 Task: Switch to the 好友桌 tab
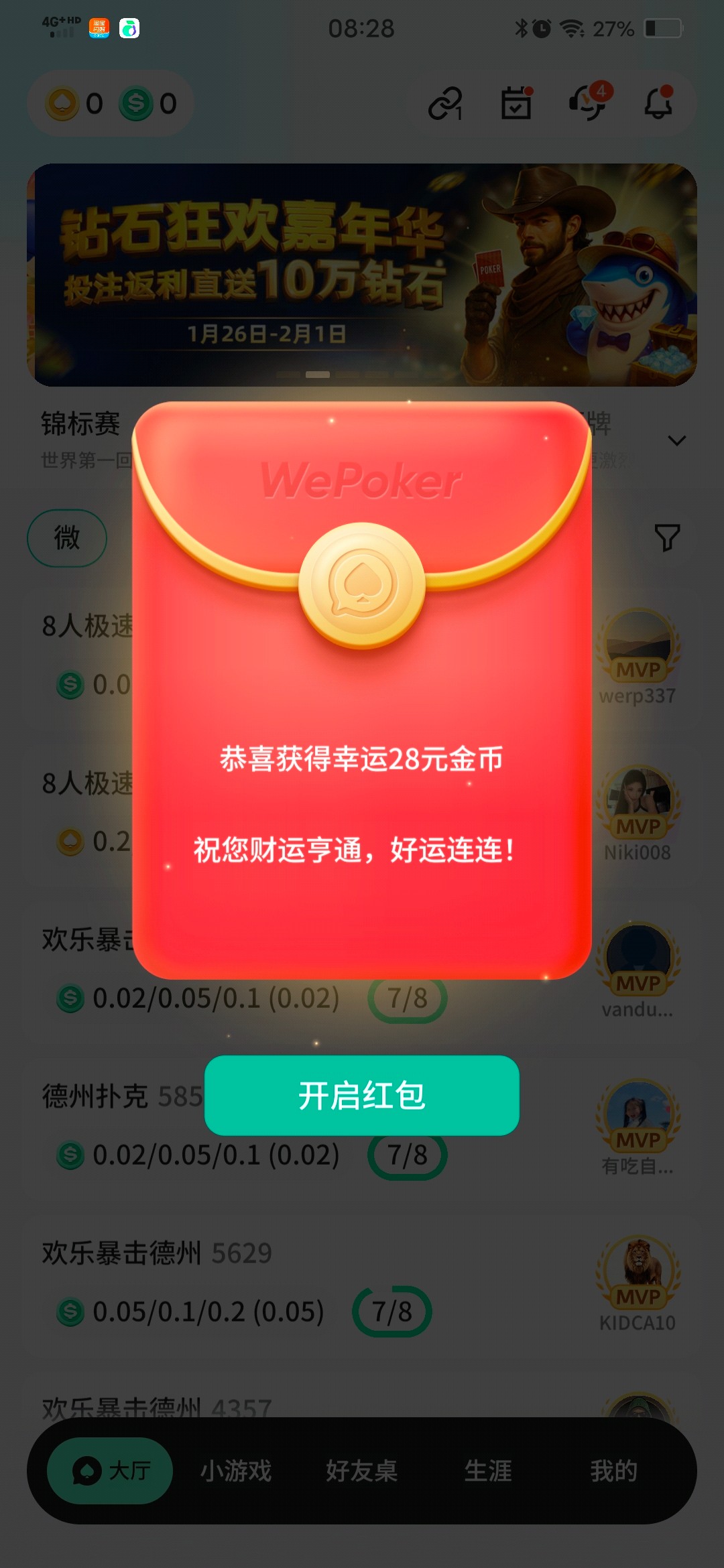click(x=361, y=1471)
